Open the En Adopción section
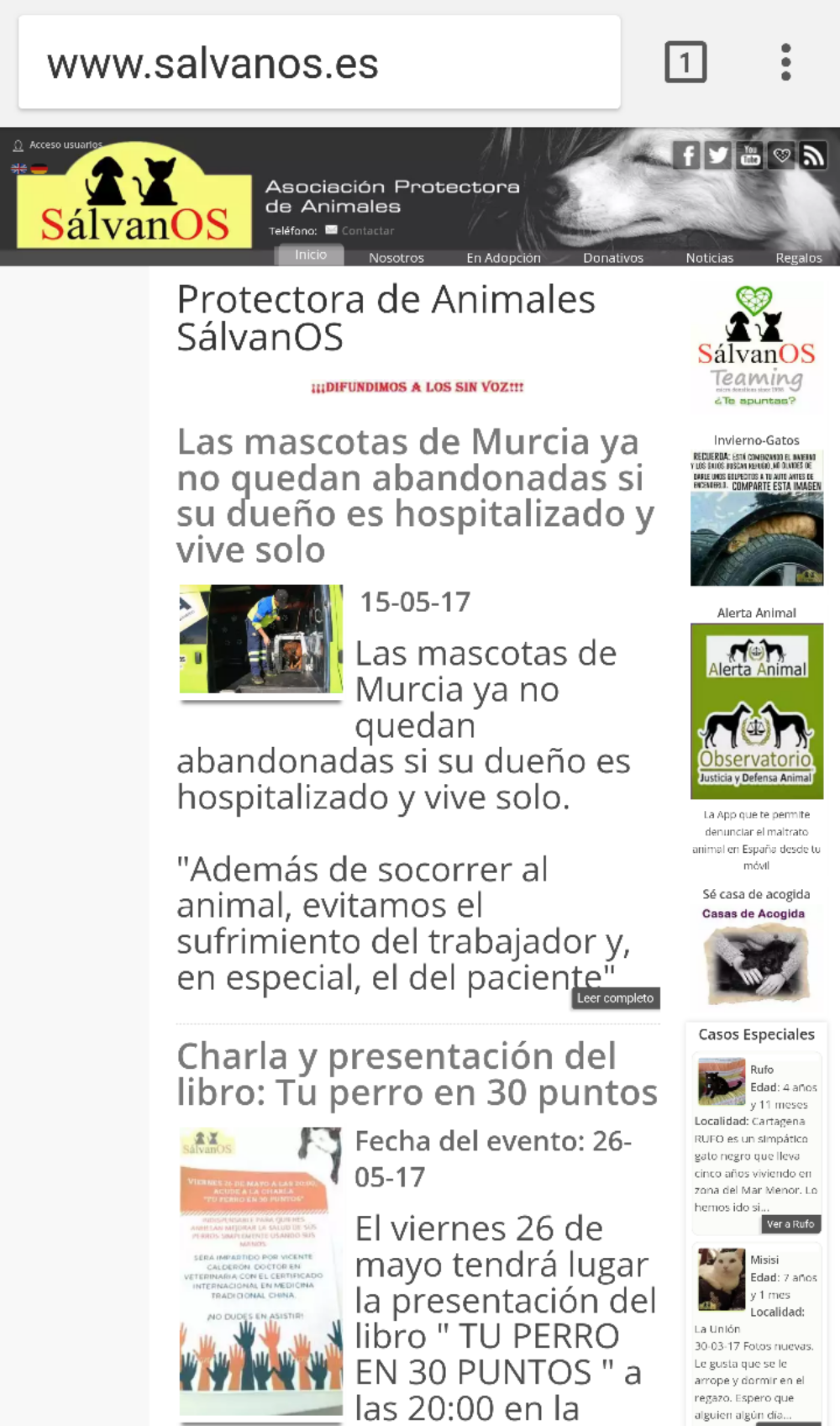 pos(503,257)
